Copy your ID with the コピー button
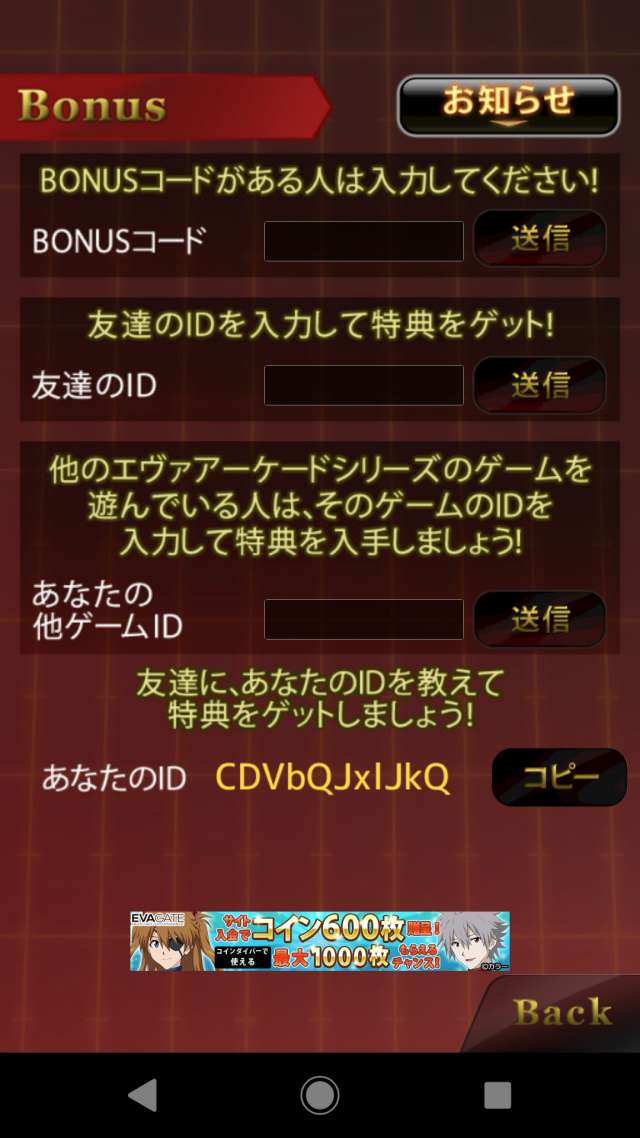The image size is (640, 1138). (559, 777)
